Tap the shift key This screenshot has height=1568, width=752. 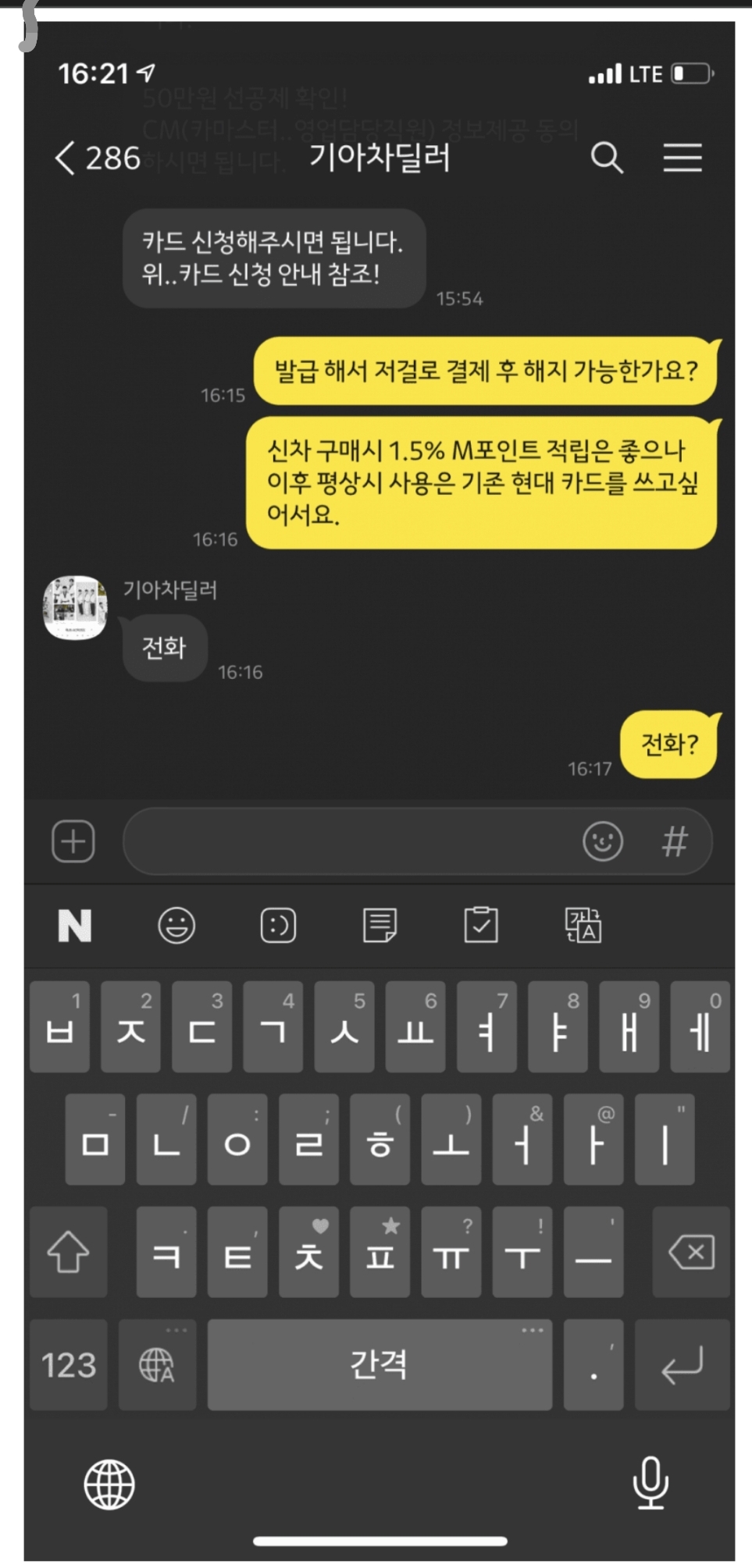coord(69,1251)
